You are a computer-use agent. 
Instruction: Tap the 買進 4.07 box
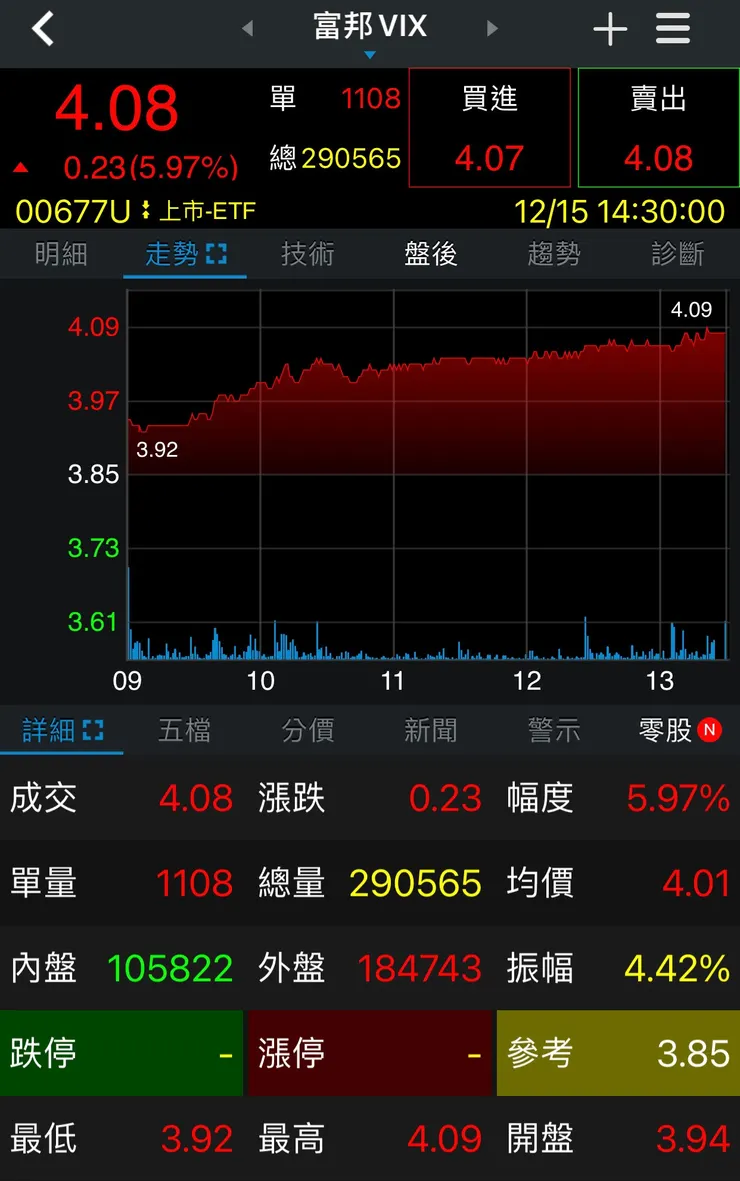489,128
